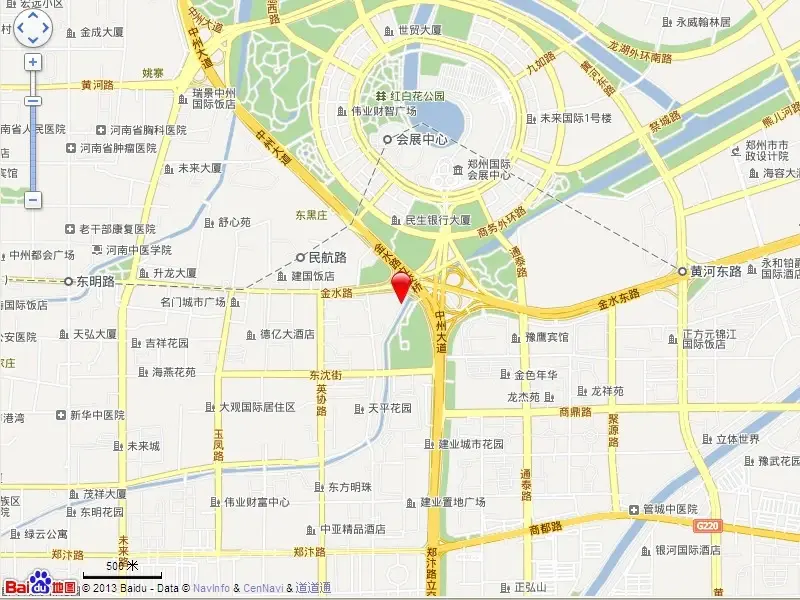Open the CenNavi link

(x=263, y=589)
